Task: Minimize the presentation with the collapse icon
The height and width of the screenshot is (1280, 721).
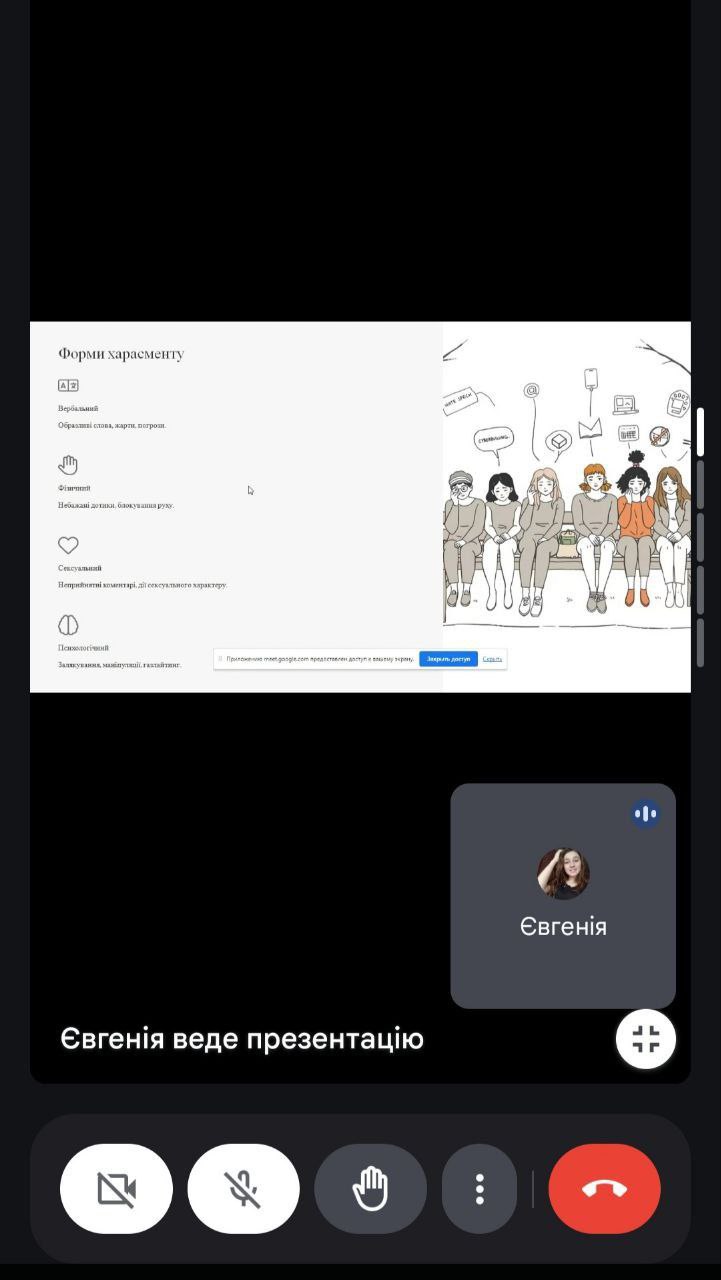Action: click(646, 1039)
